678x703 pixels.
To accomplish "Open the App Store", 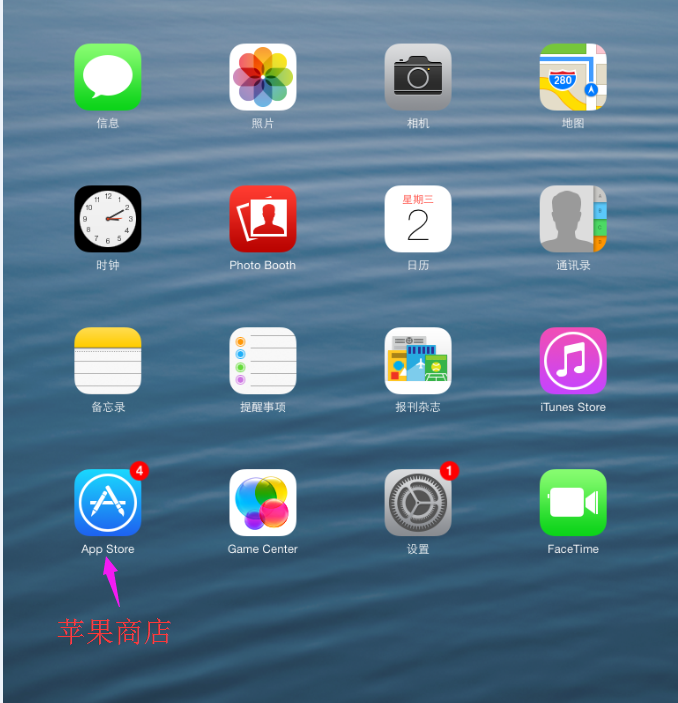I will 108,503.
